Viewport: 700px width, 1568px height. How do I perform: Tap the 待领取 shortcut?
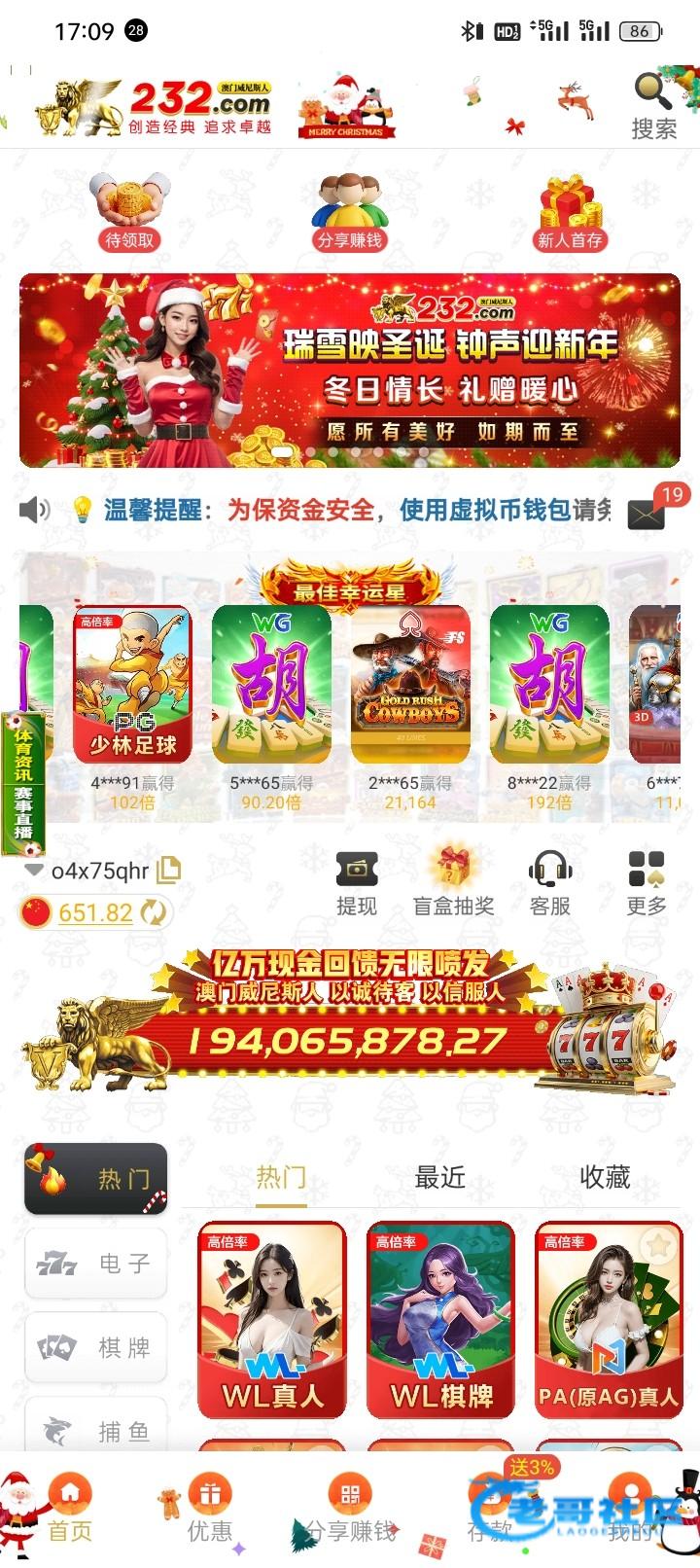(x=129, y=211)
